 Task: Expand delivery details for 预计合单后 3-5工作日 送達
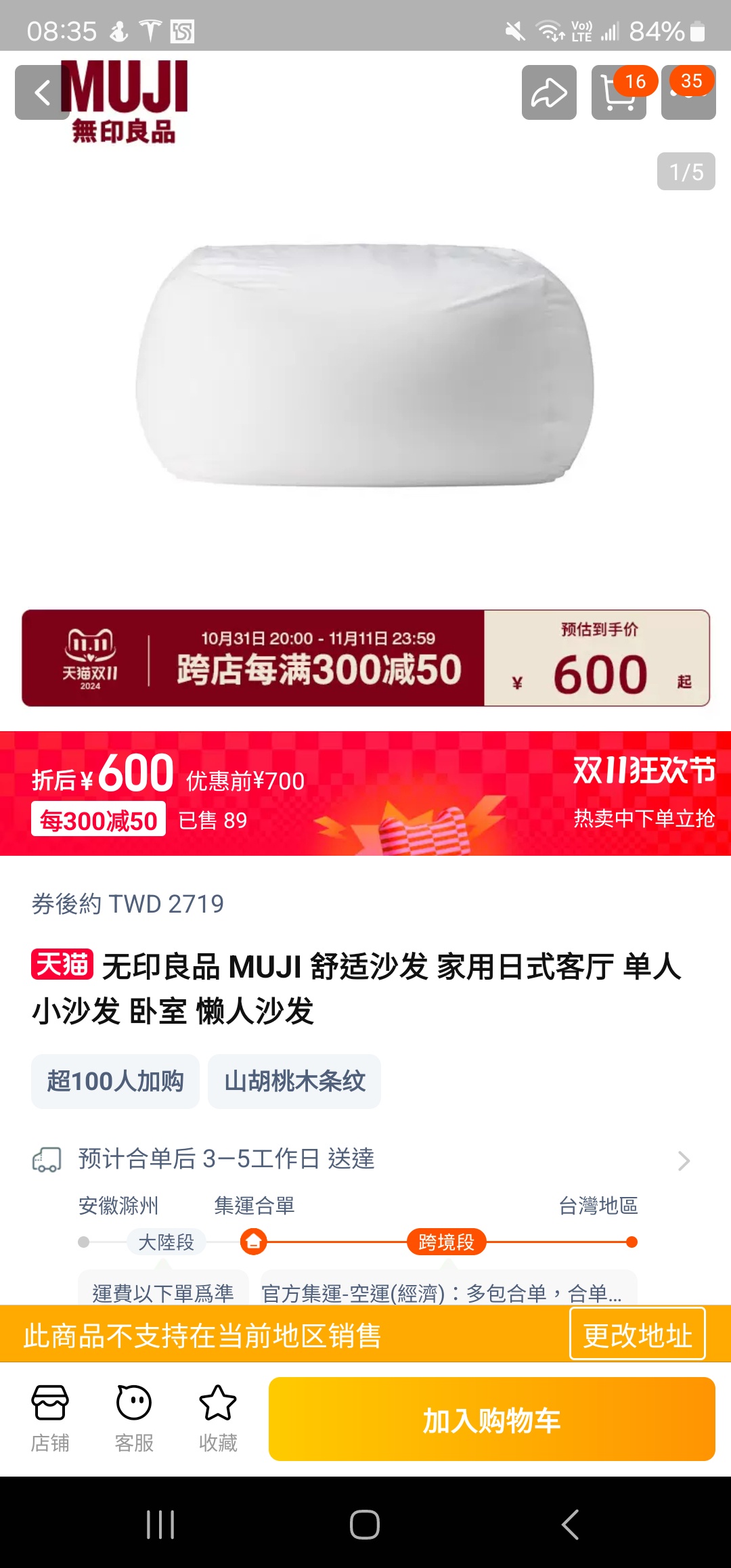pyautogui.click(x=684, y=1160)
